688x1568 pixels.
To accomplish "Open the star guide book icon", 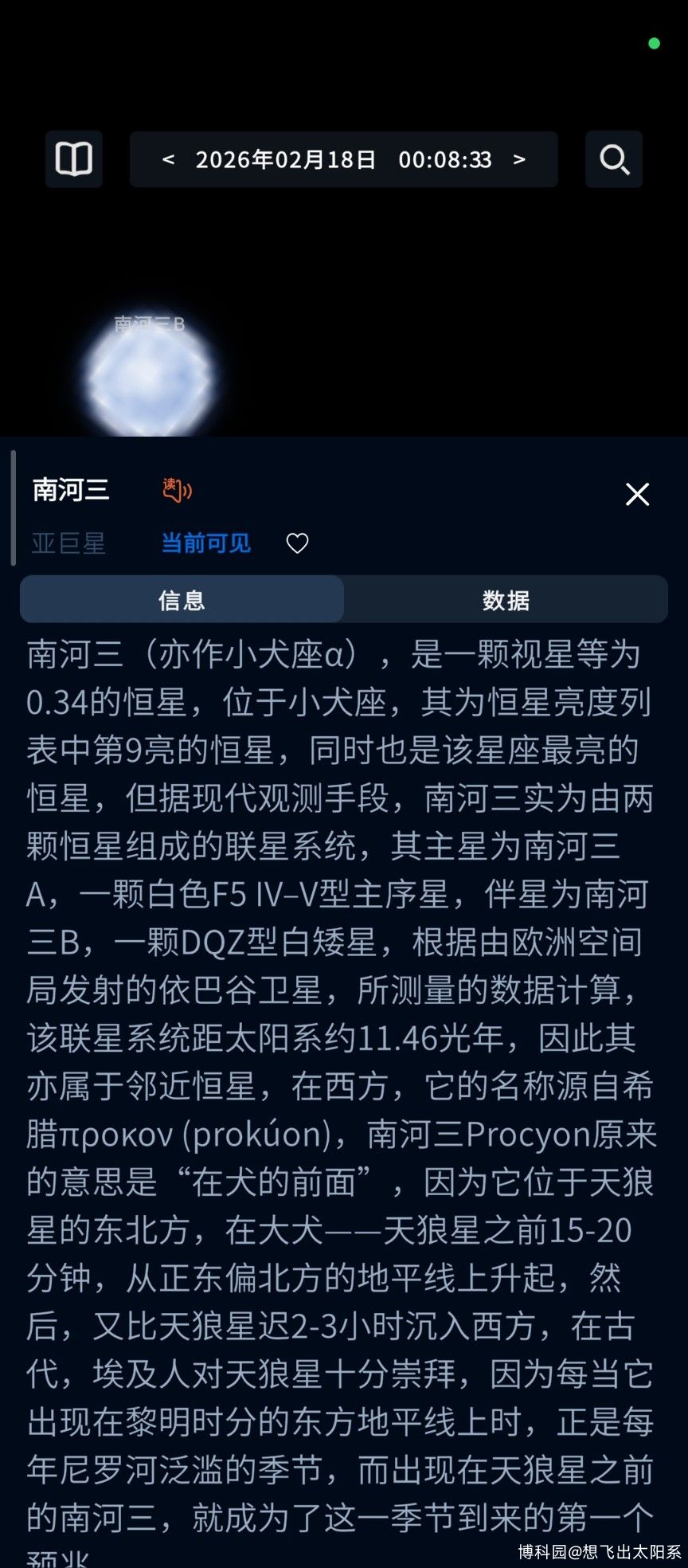I will coord(73,159).
